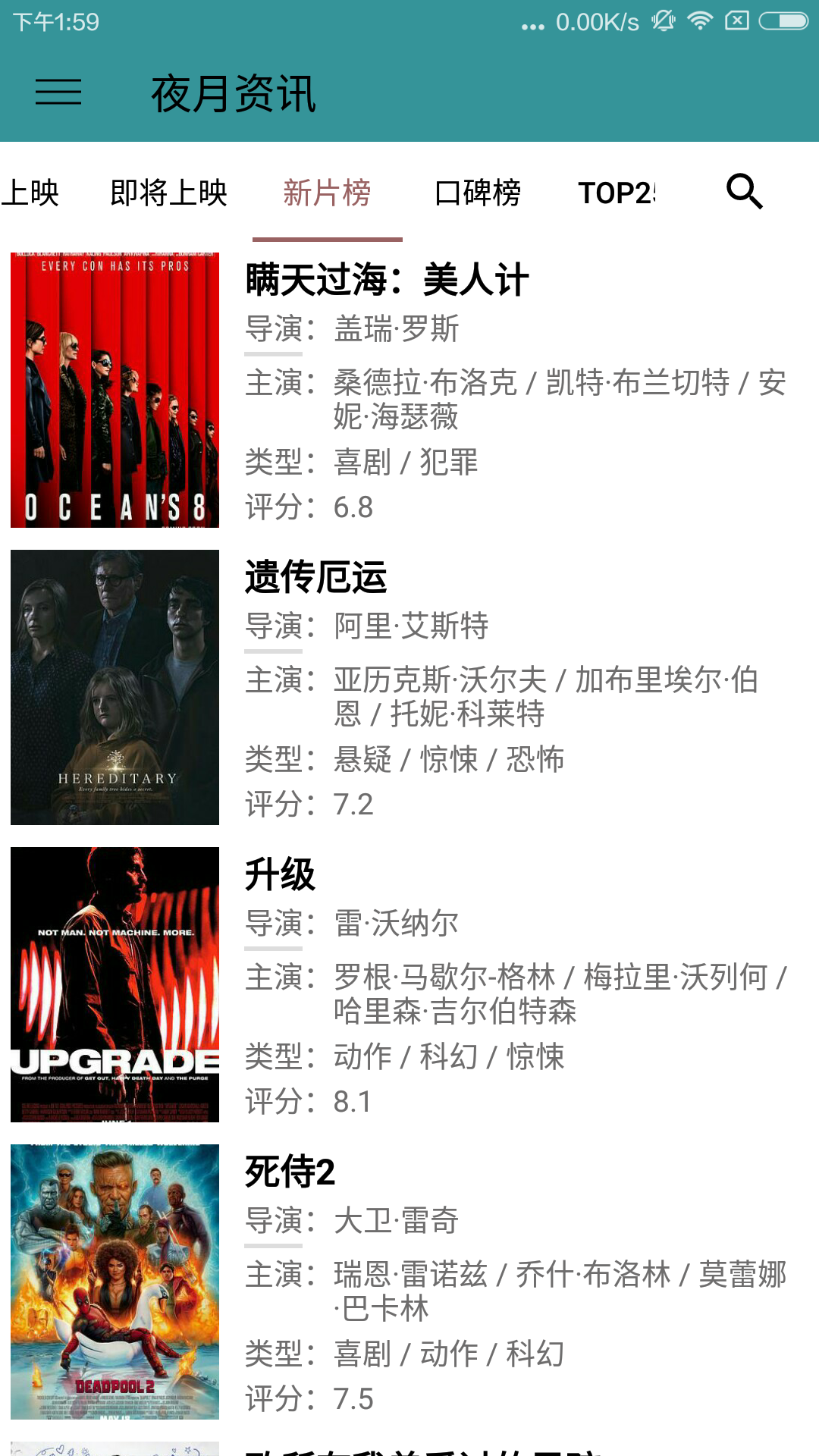Select the 新片榜 tab

coord(327,193)
